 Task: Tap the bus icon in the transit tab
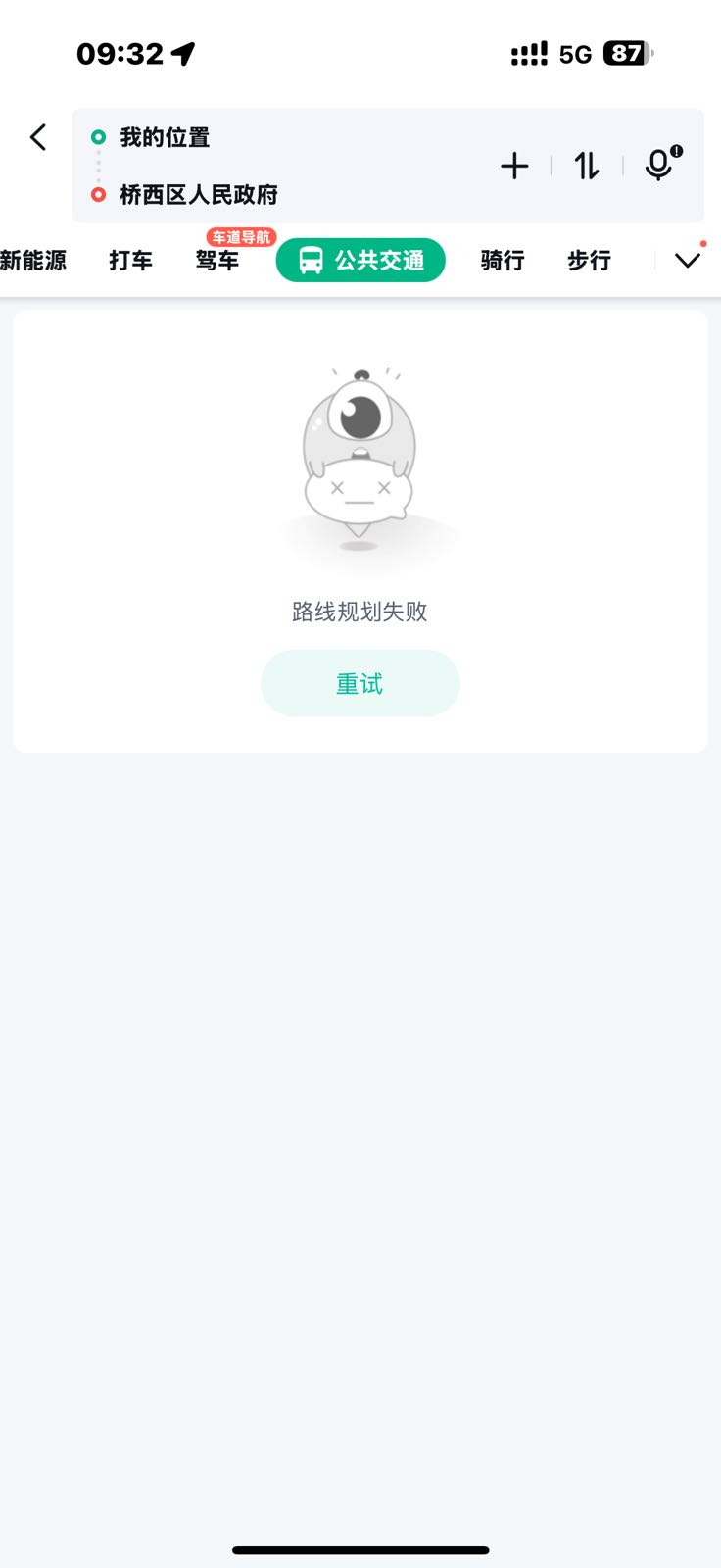click(x=311, y=260)
